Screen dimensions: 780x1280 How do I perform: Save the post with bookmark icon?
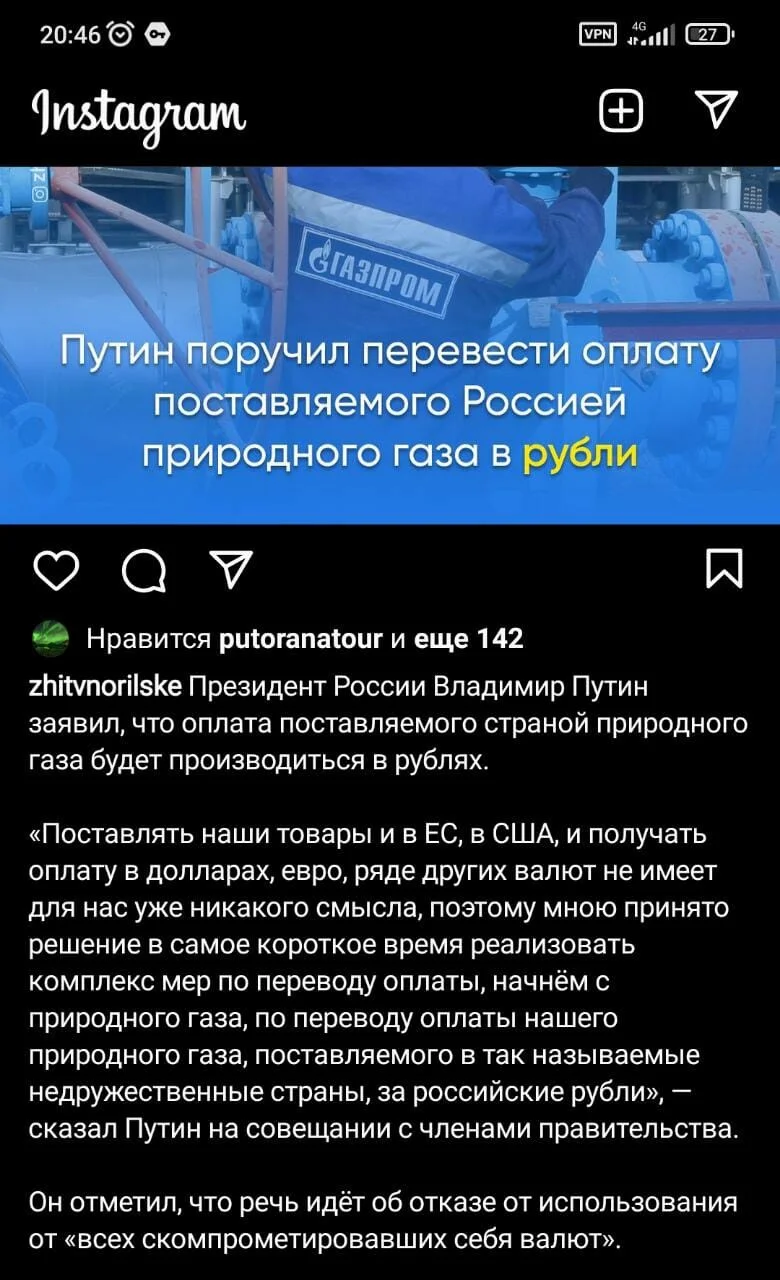[x=724, y=570]
